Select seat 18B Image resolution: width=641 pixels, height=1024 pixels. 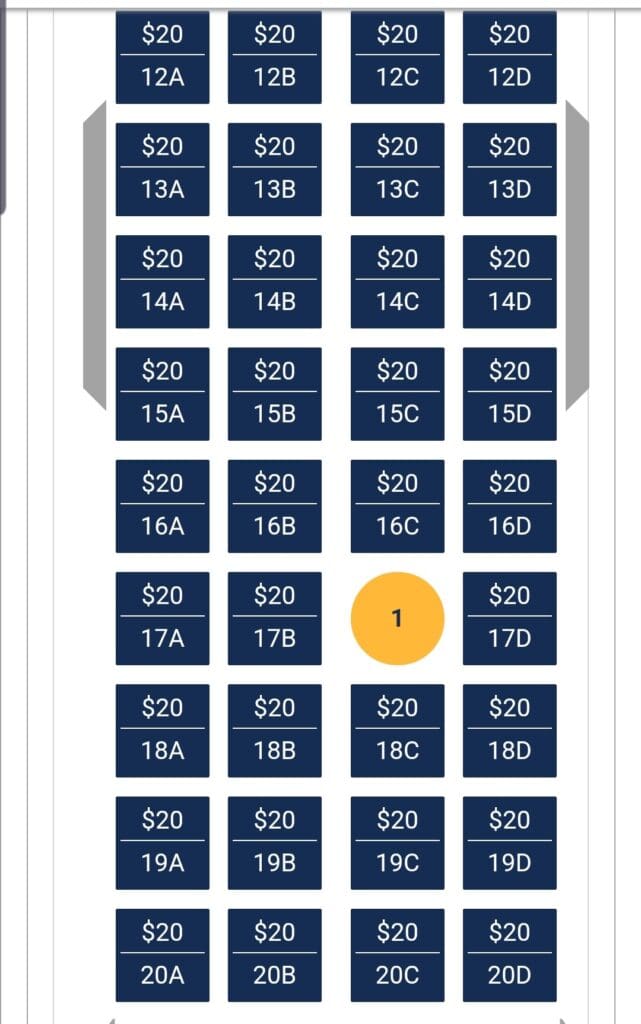pos(274,730)
